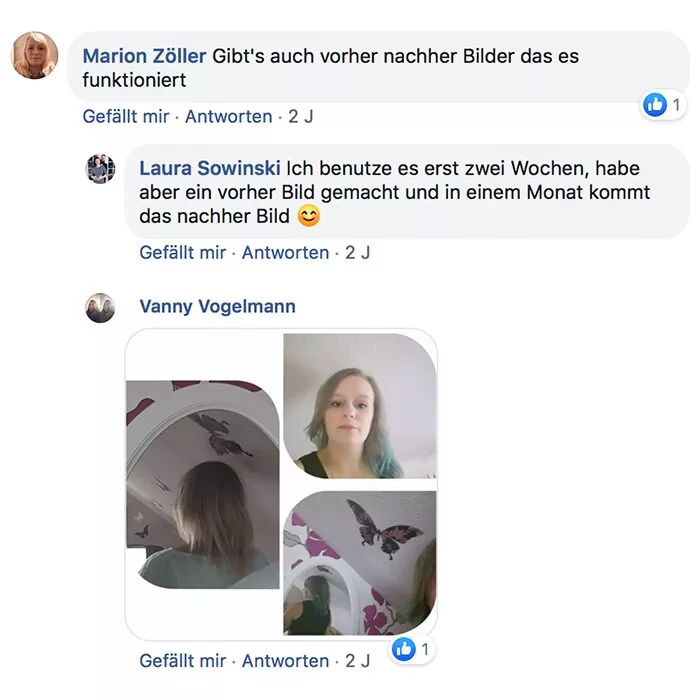View reactions on Vanny Vogelmann's photo
Image resolution: width=700 pixels, height=700 pixels.
point(412,649)
